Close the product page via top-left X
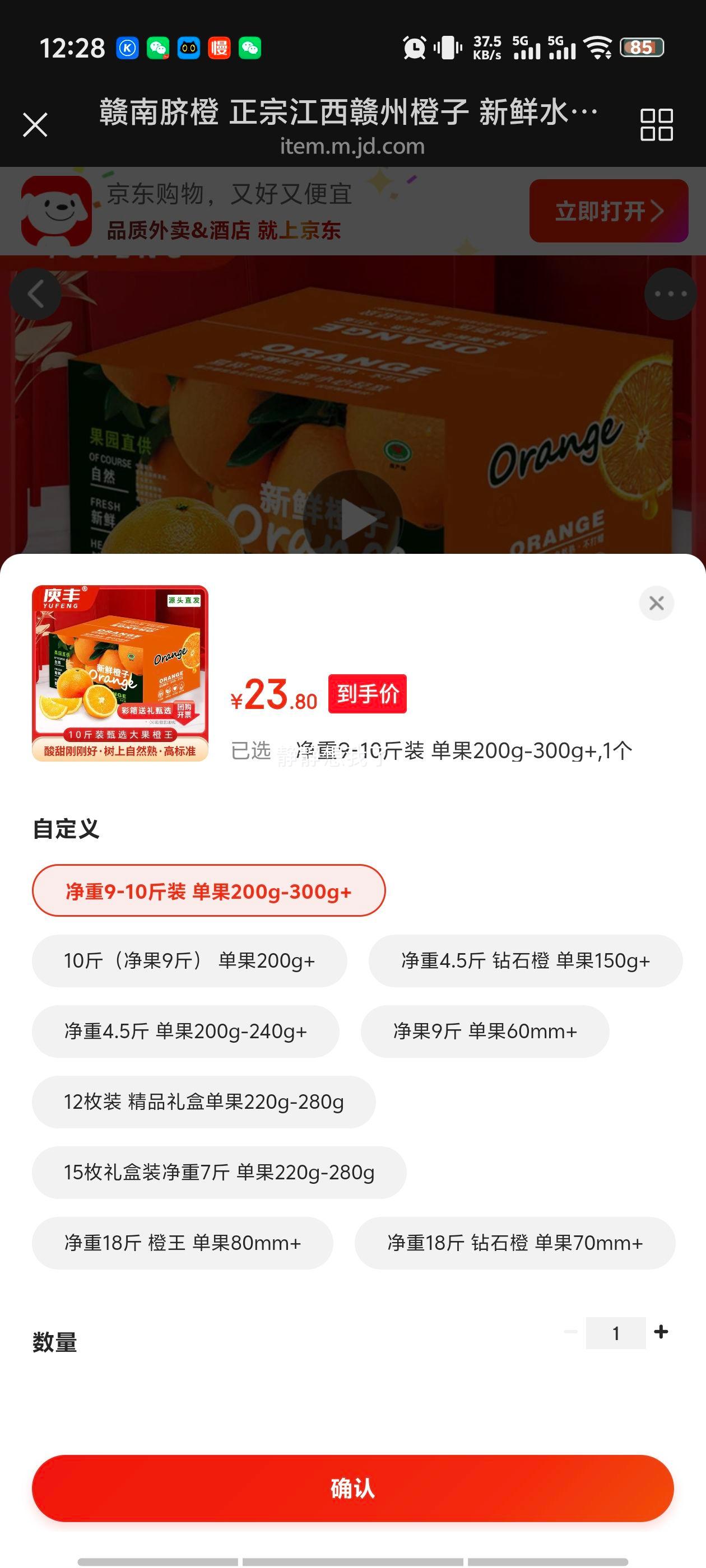Image resolution: width=706 pixels, height=1568 pixels. (35, 125)
